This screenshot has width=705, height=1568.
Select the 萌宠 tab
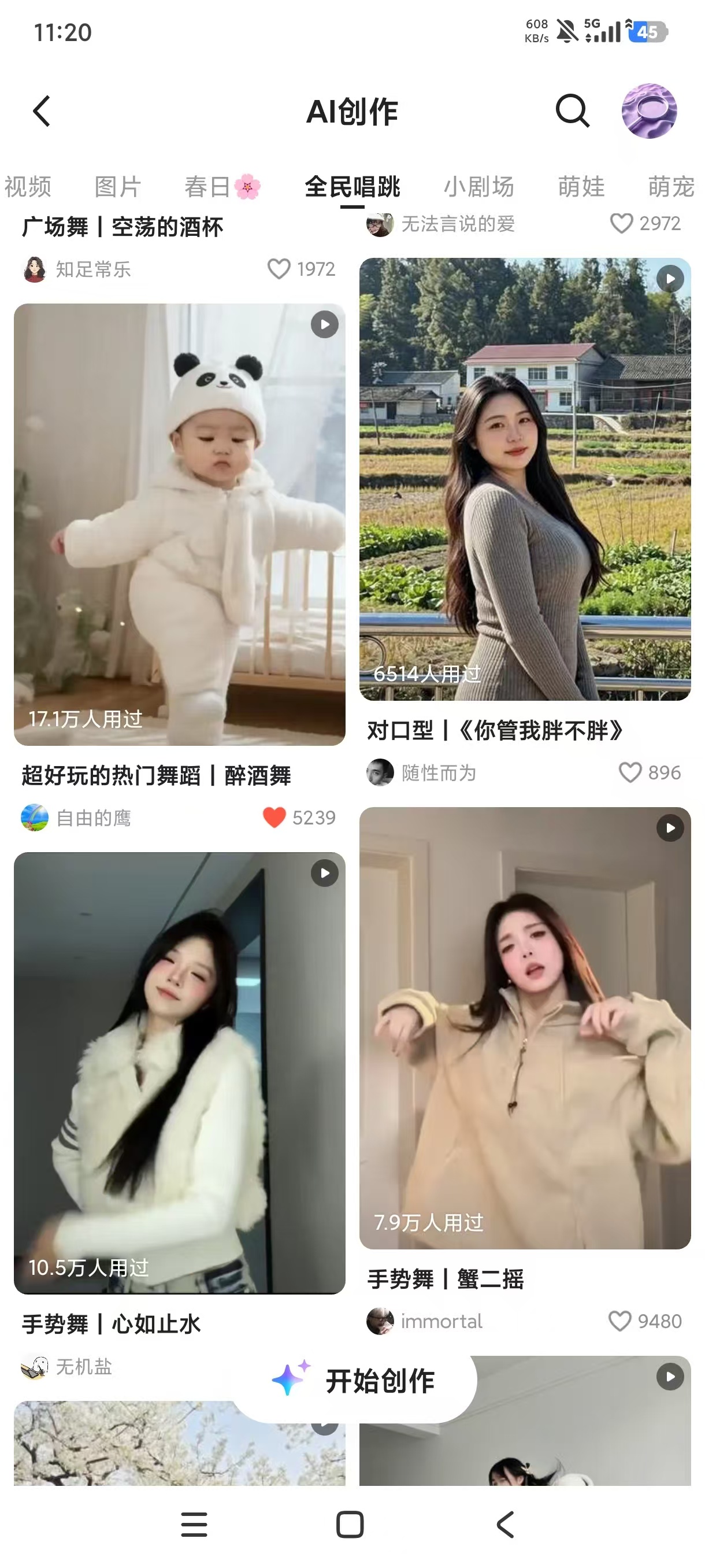671,186
